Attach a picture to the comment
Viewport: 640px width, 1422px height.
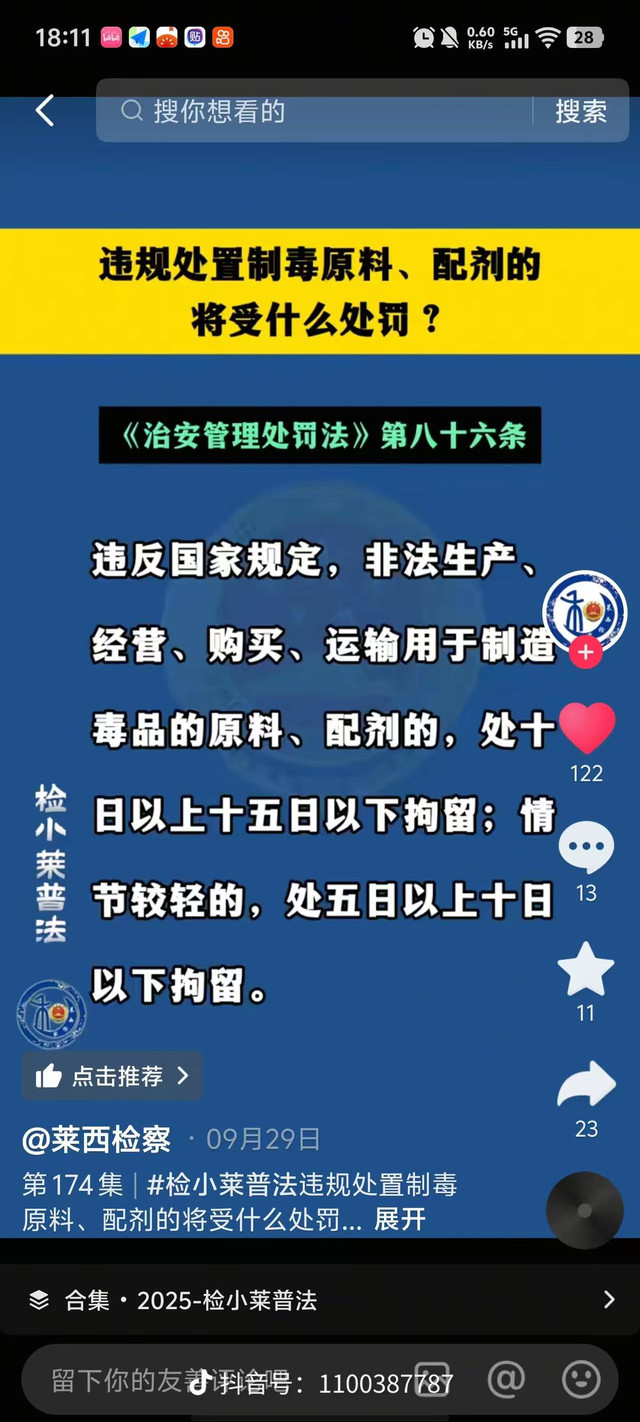(x=433, y=1381)
